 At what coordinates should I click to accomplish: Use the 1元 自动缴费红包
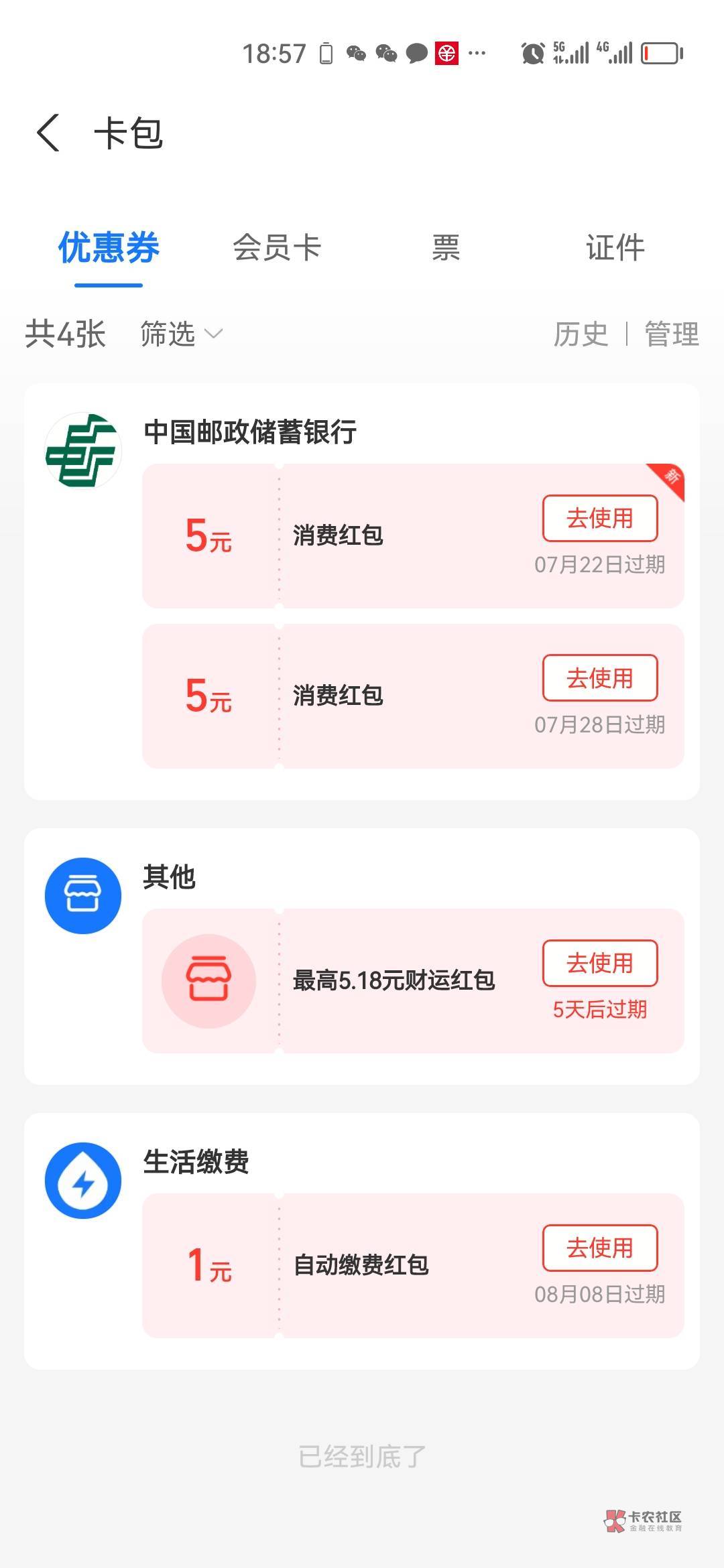tap(600, 1248)
